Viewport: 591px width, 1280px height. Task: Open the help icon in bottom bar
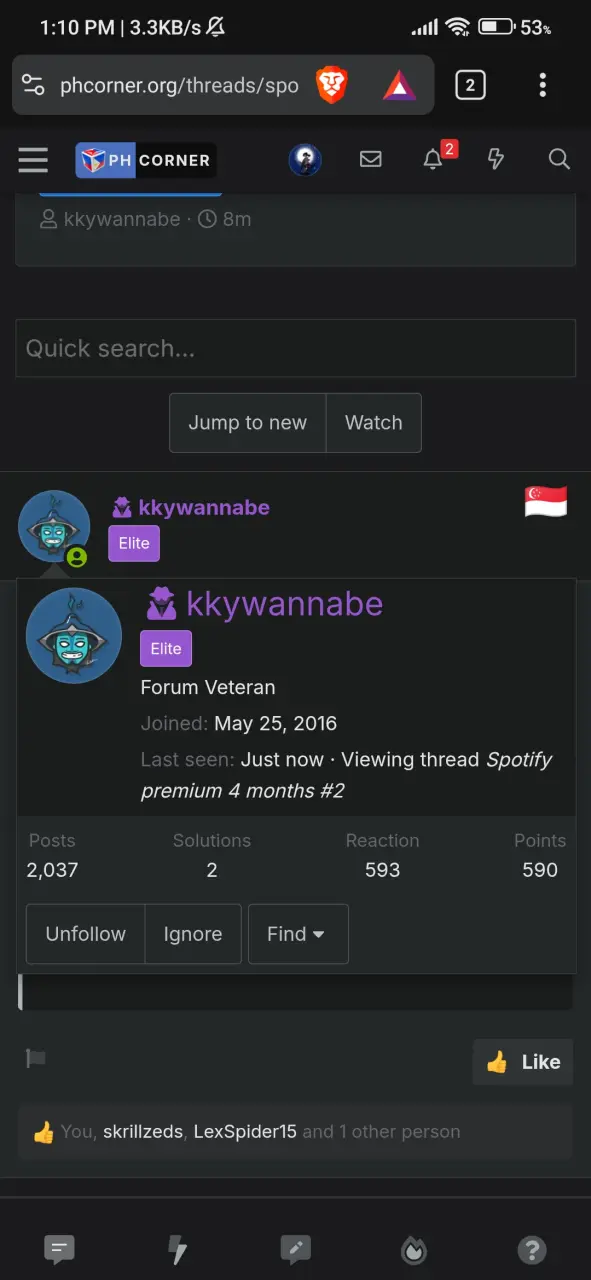pos(531,1249)
